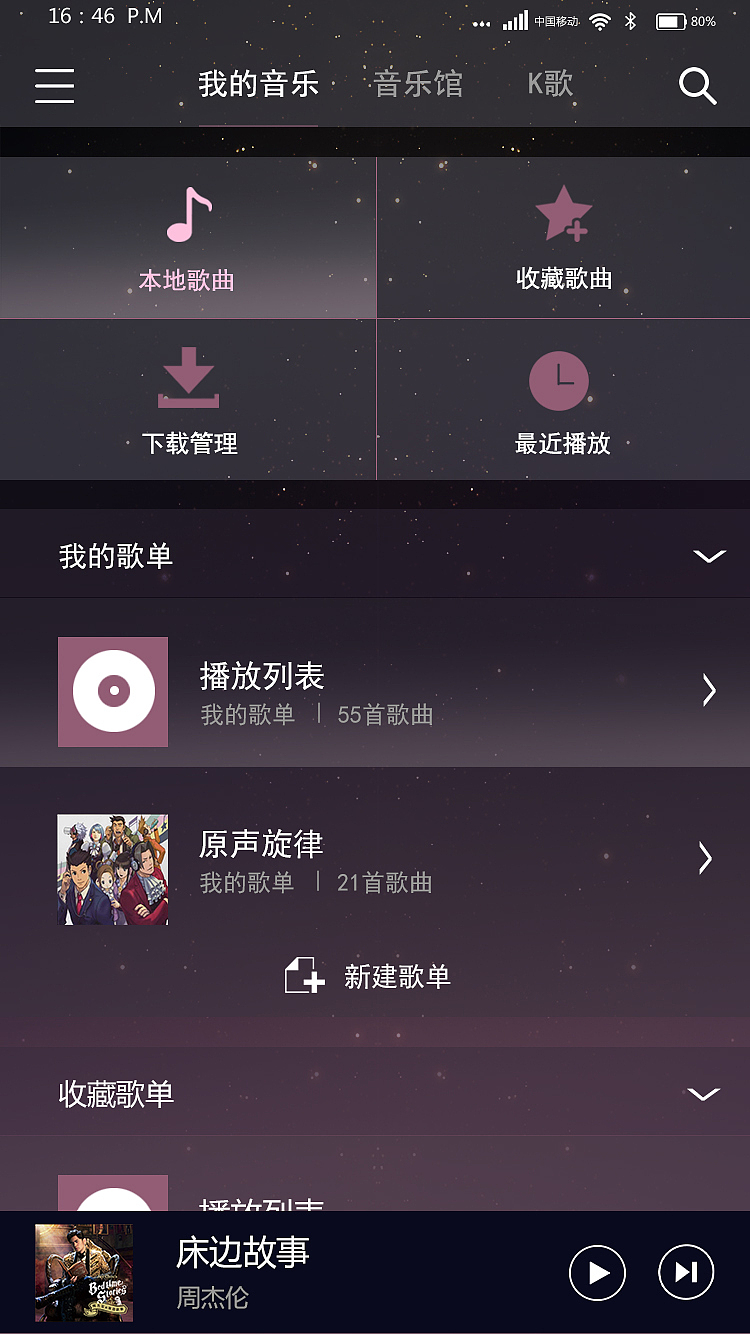This screenshot has width=750, height=1334.
Task: Collapse the 收藏歌单 section
Action: (x=704, y=1094)
